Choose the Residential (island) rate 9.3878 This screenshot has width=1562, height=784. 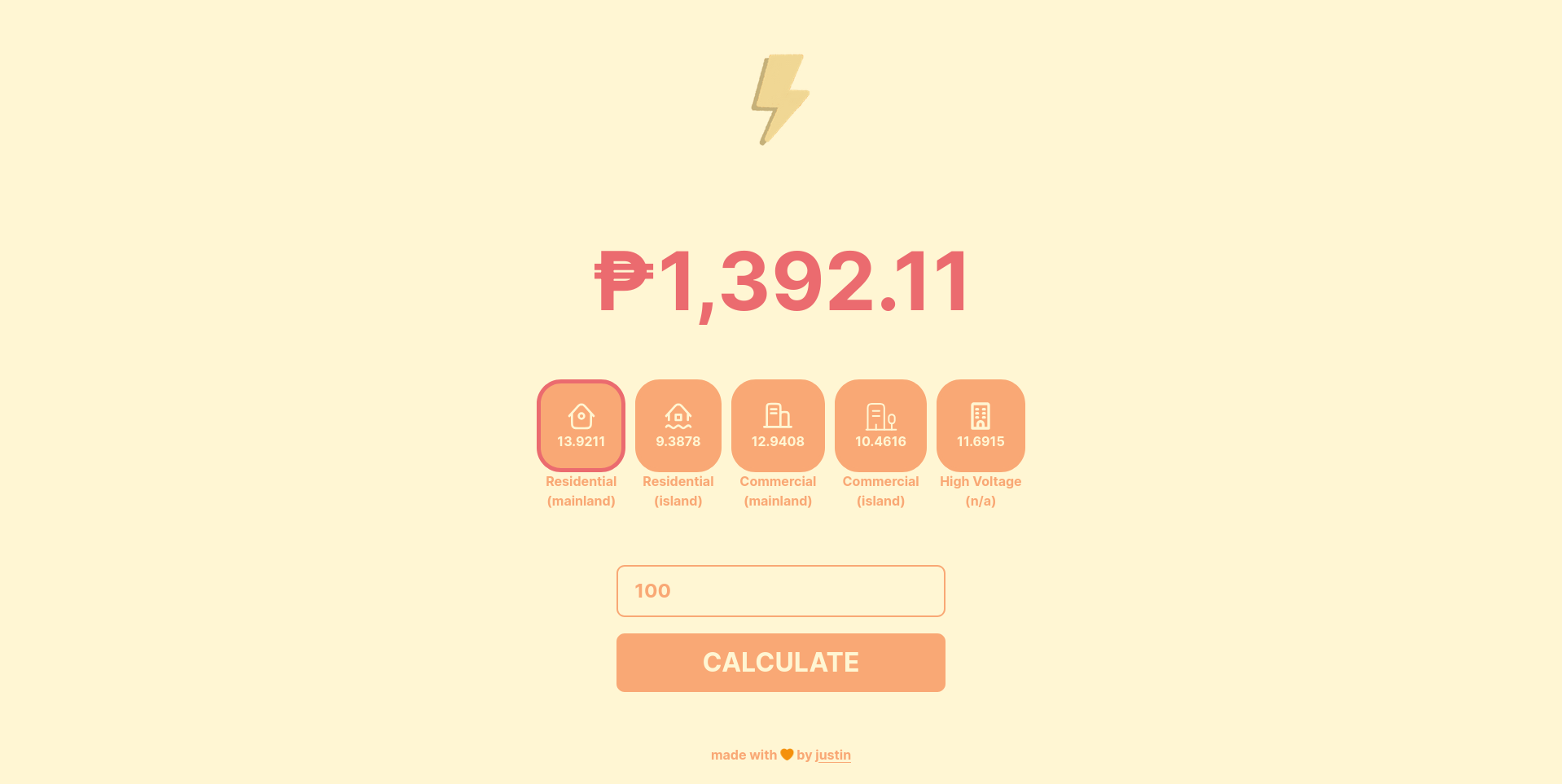[678, 426]
